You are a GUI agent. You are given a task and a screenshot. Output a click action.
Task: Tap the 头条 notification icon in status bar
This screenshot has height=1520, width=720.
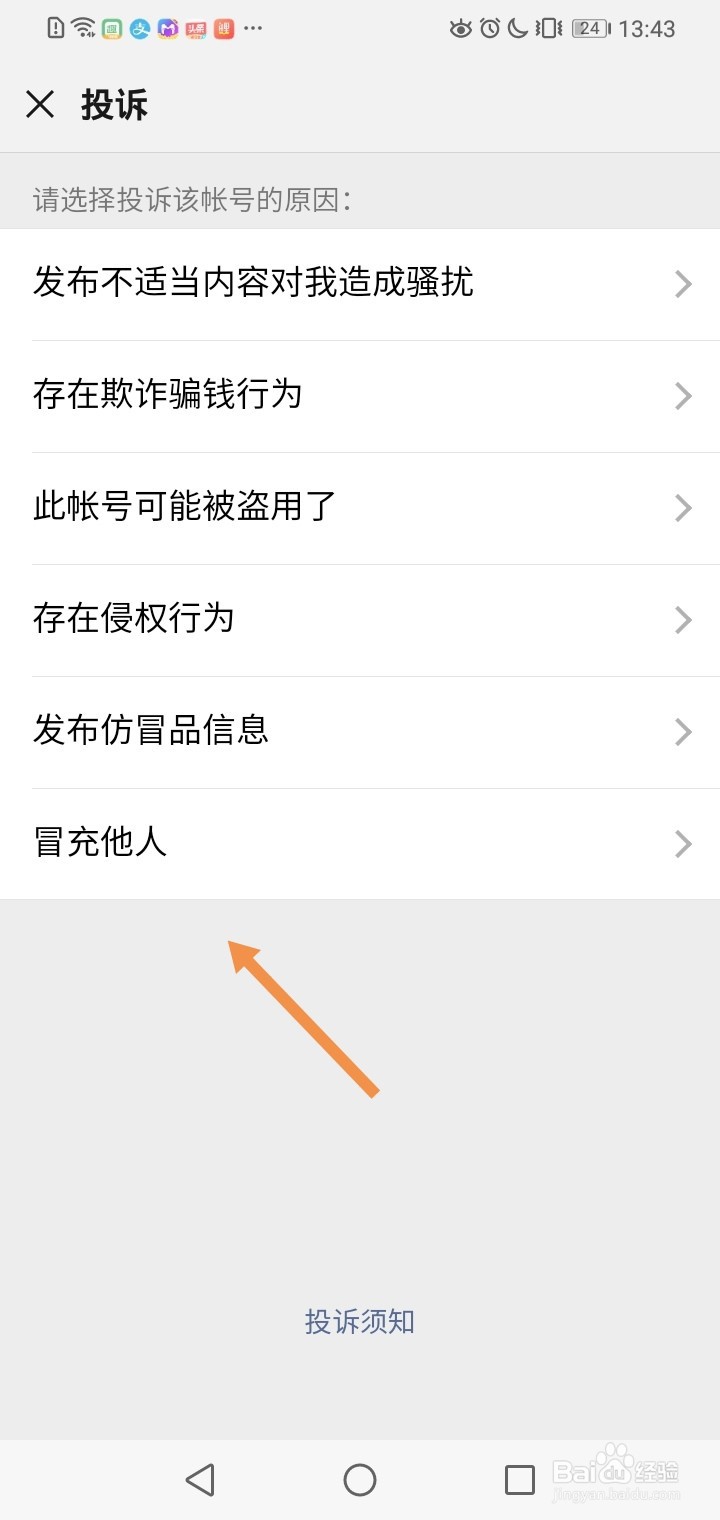coord(196,29)
